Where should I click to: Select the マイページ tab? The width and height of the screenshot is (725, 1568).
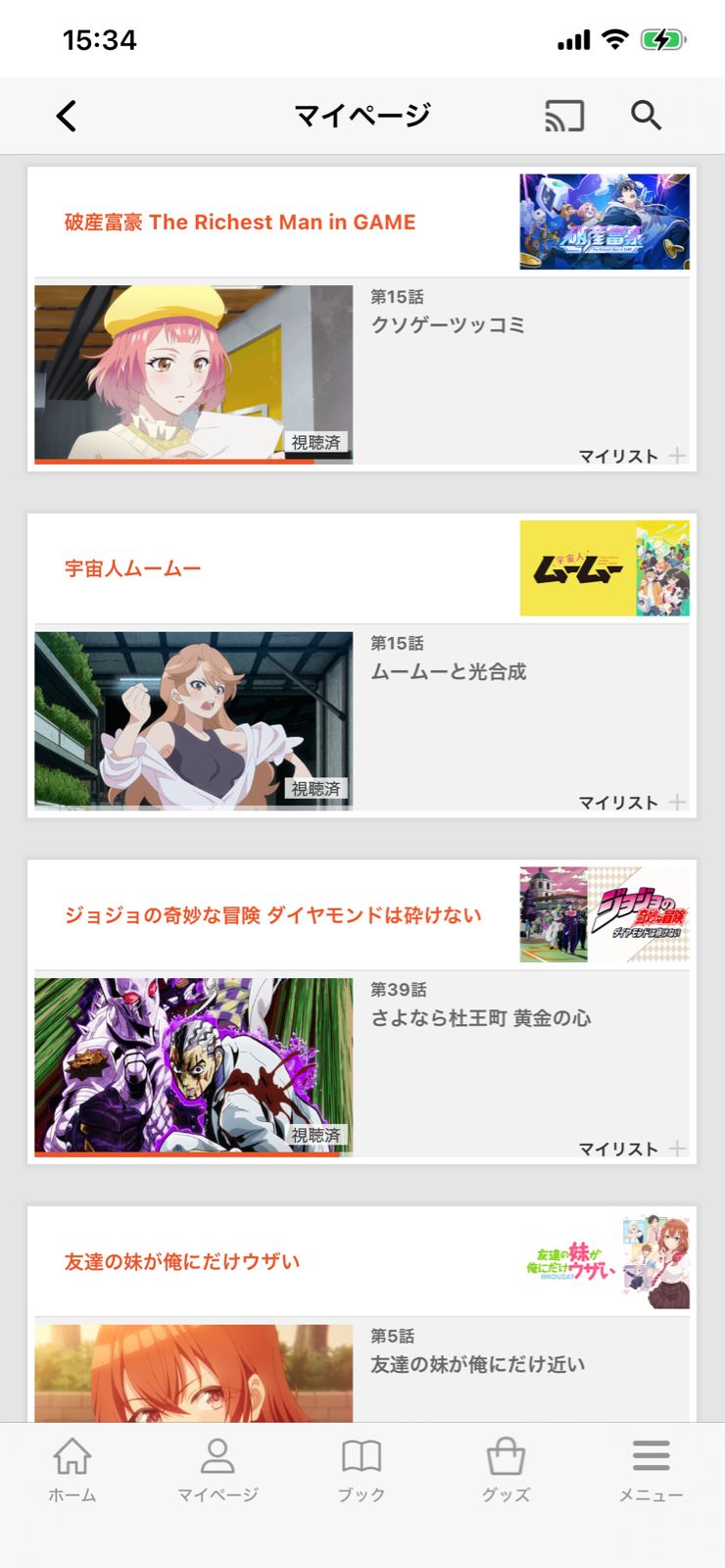pos(217,1469)
